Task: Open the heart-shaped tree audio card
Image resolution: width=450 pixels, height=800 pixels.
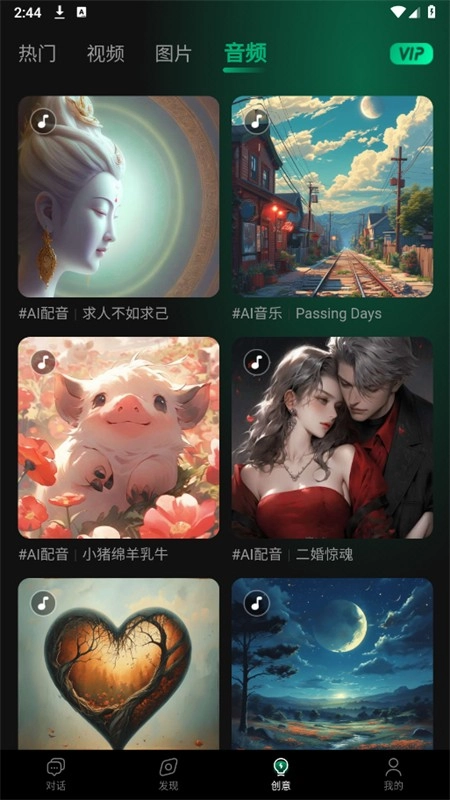Action: 118,664
